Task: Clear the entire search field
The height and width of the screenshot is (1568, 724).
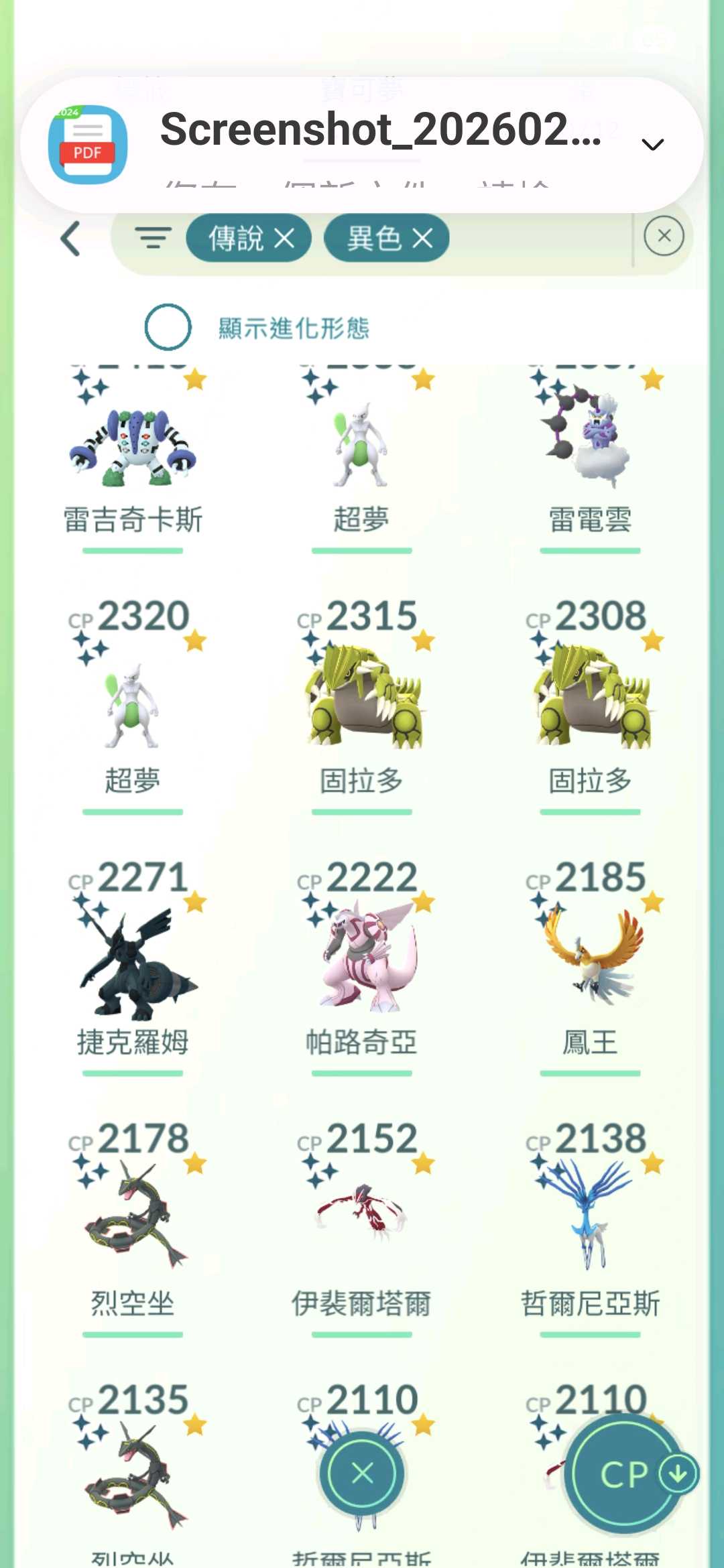Action: click(664, 236)
